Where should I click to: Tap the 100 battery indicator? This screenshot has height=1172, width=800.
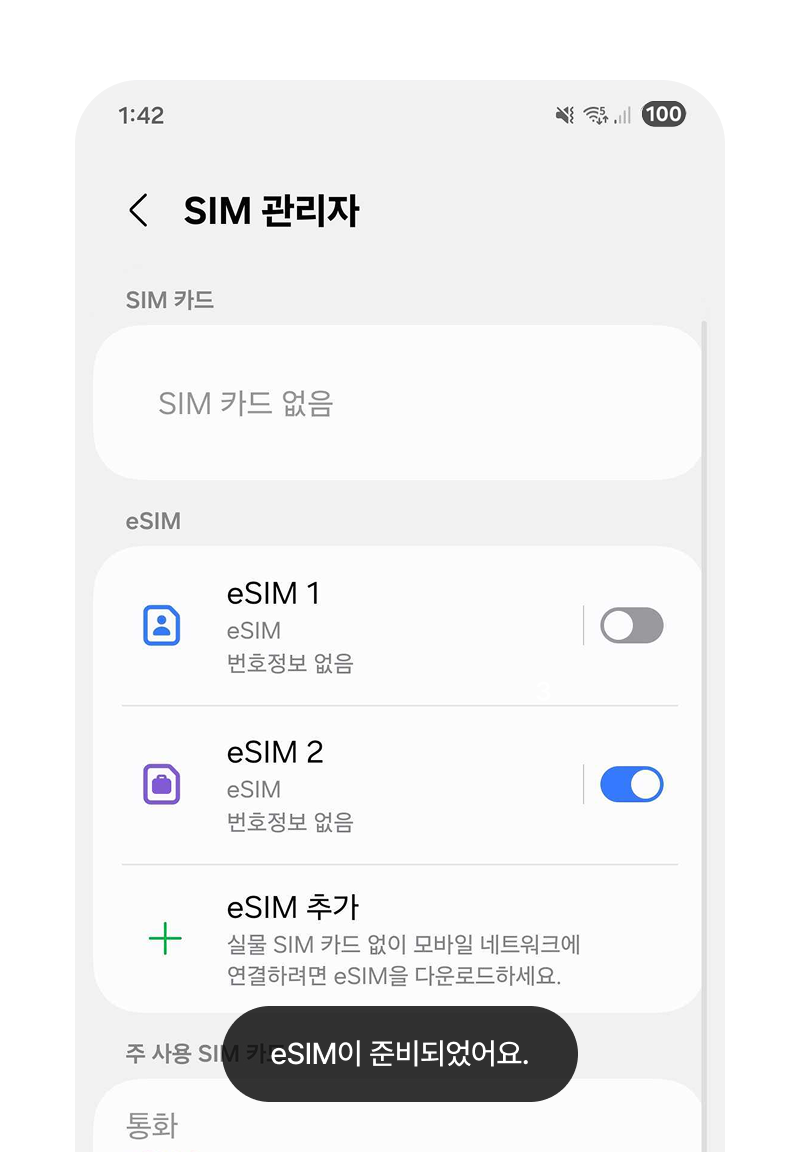[663, 114]
